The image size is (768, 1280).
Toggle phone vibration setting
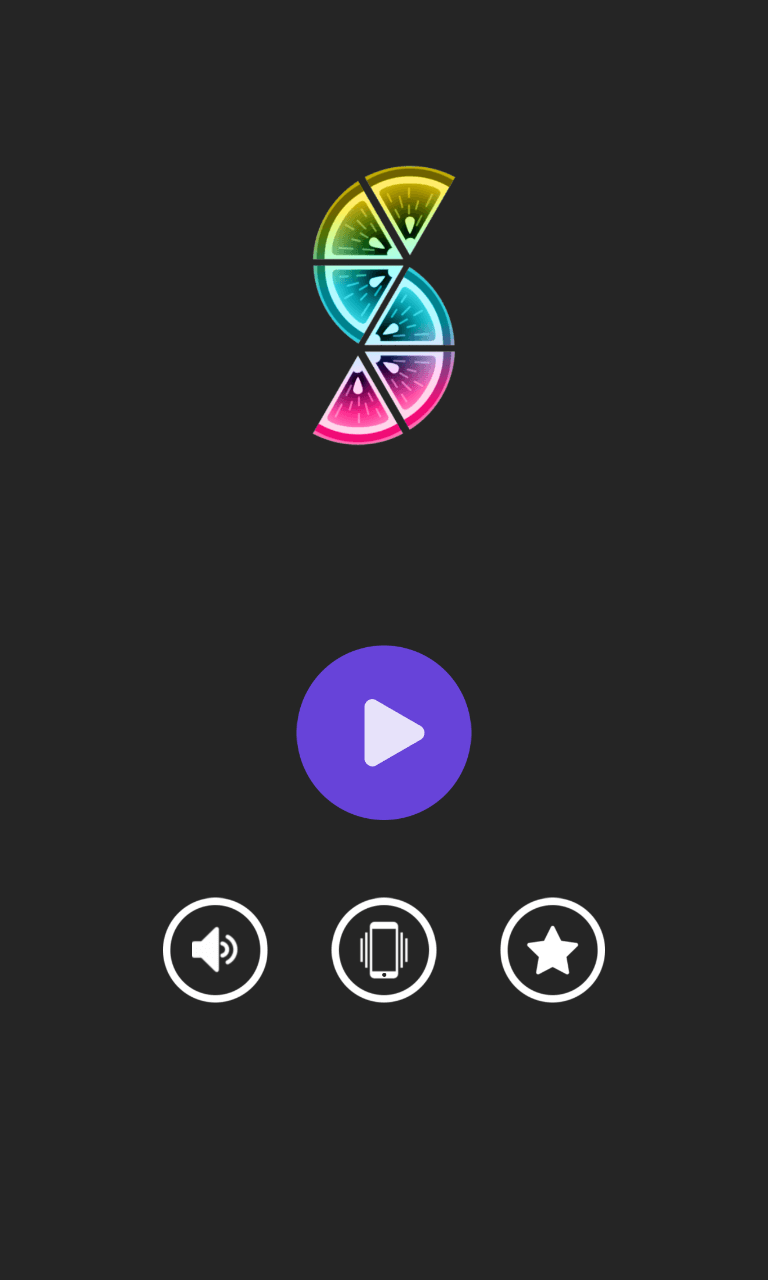tap(384, 949)
